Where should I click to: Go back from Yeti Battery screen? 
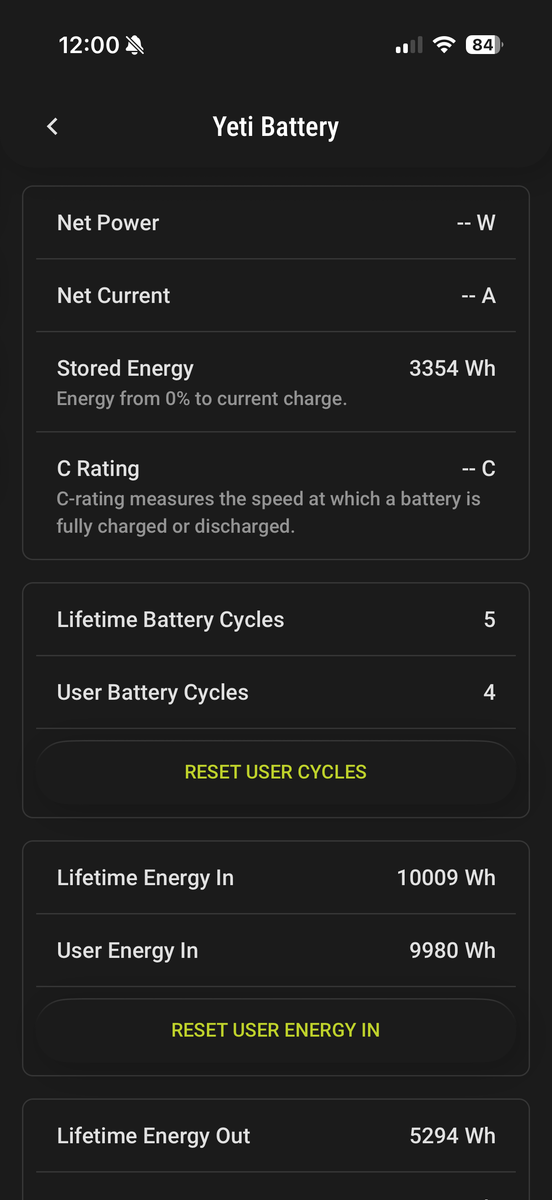tap(52, 127)
